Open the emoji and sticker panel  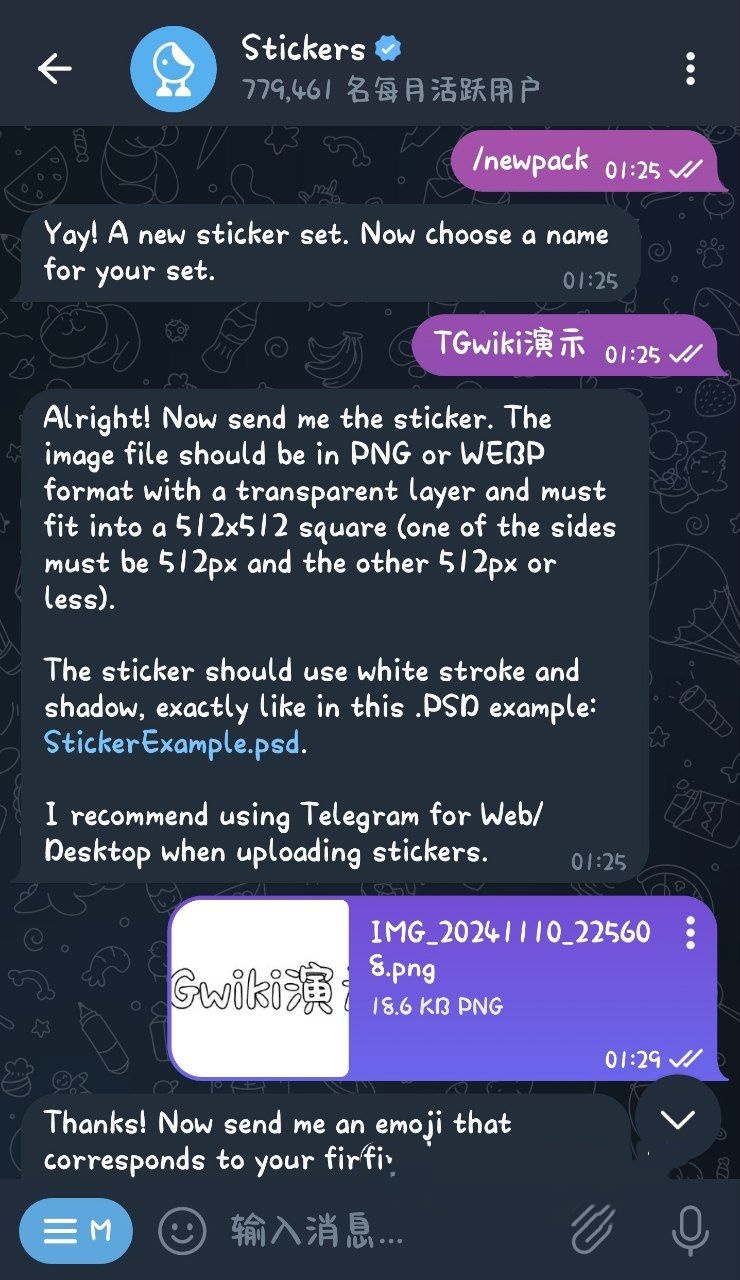[182, 1230]
